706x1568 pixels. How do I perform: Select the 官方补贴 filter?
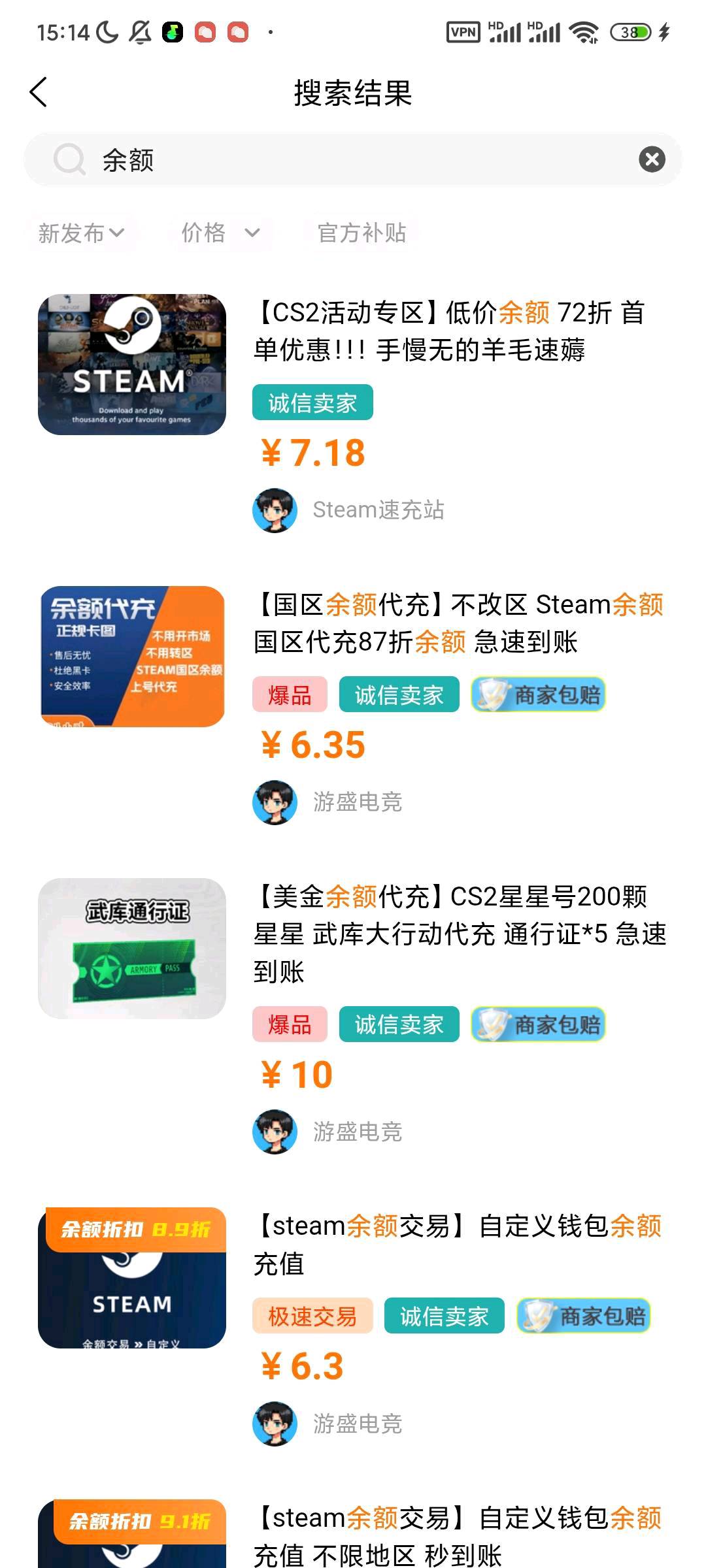(361, 233)
